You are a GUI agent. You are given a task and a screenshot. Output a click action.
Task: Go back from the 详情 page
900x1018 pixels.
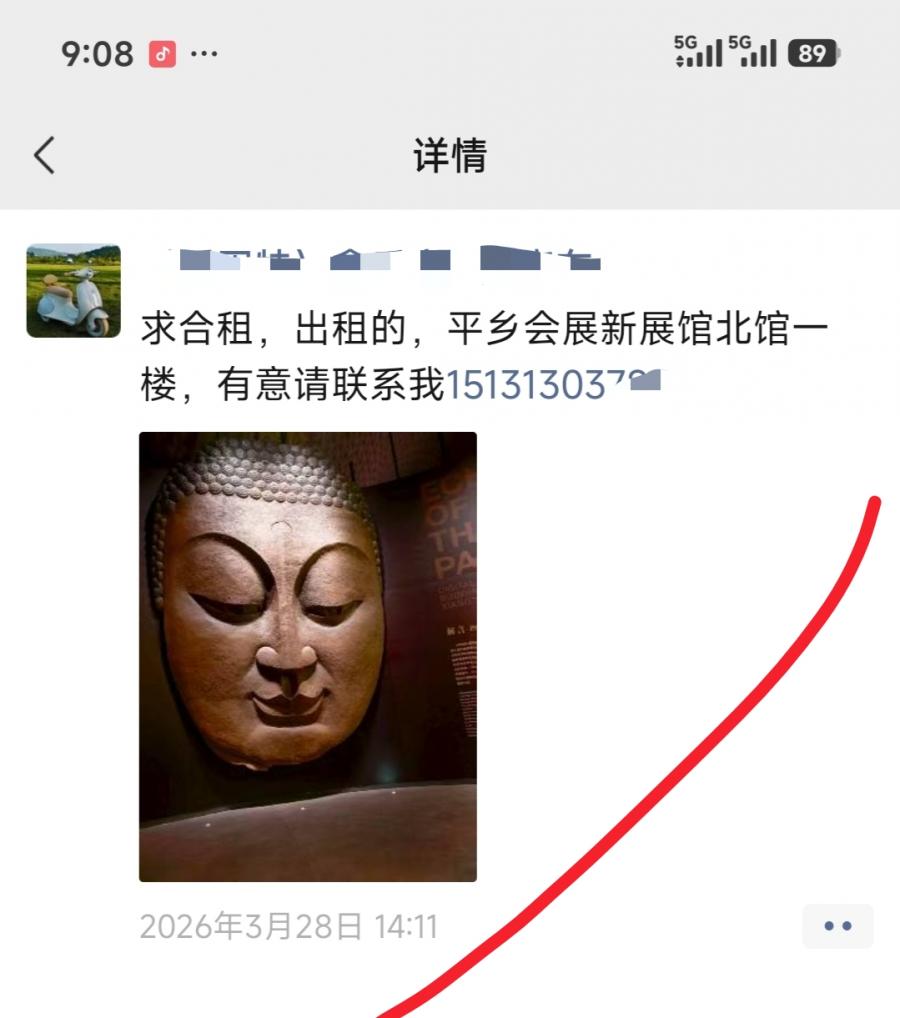click(x=45, y=156)
